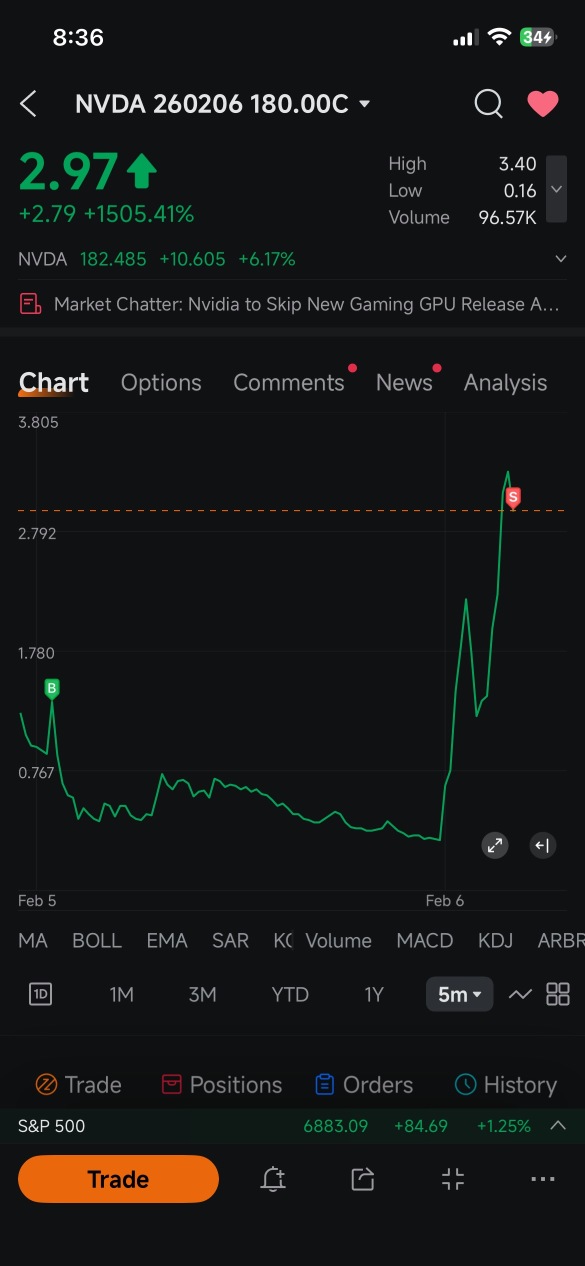
Task: Expand the High/Low/Volume details panel
Action: pyautogui.click(x=556, y=190)
